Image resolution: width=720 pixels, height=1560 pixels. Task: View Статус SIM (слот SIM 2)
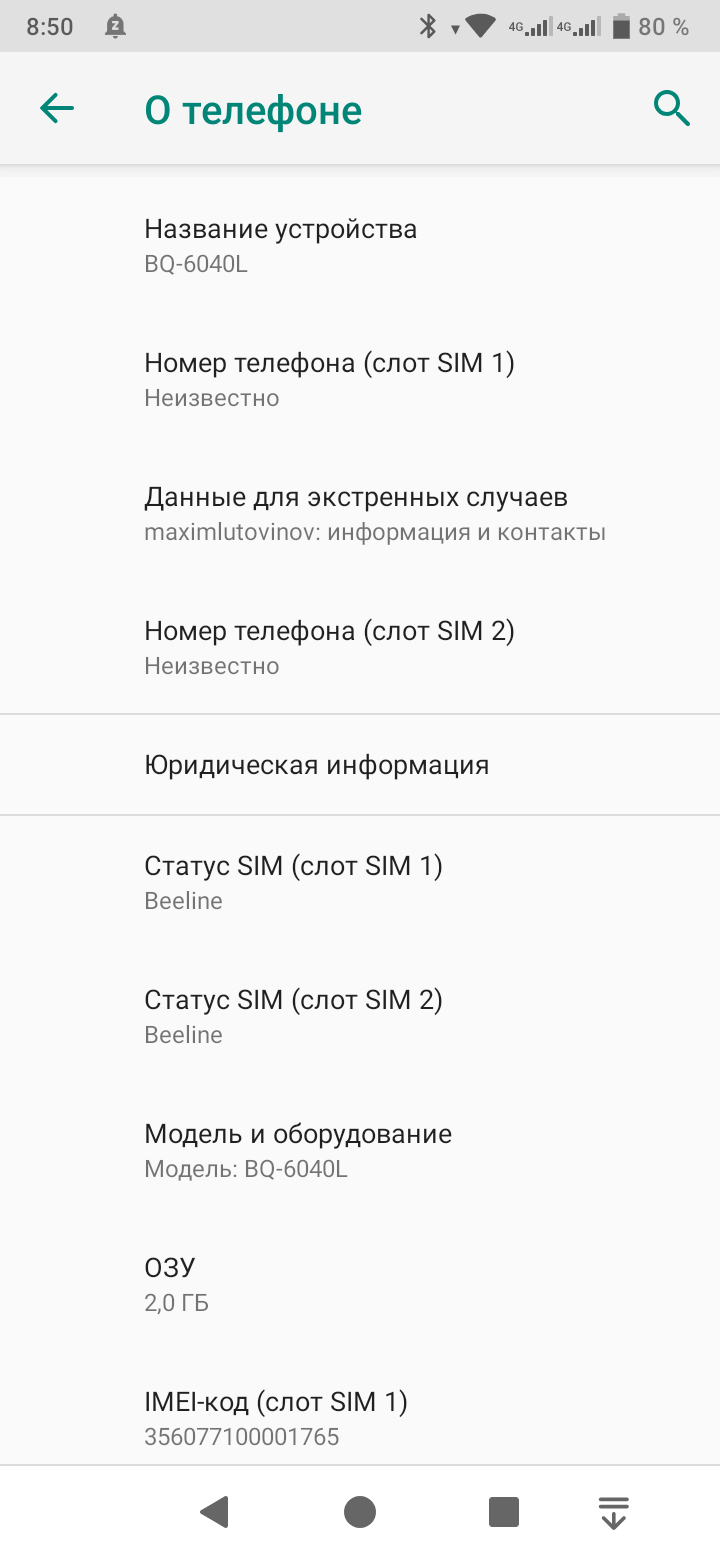(x=360, y=1017)
